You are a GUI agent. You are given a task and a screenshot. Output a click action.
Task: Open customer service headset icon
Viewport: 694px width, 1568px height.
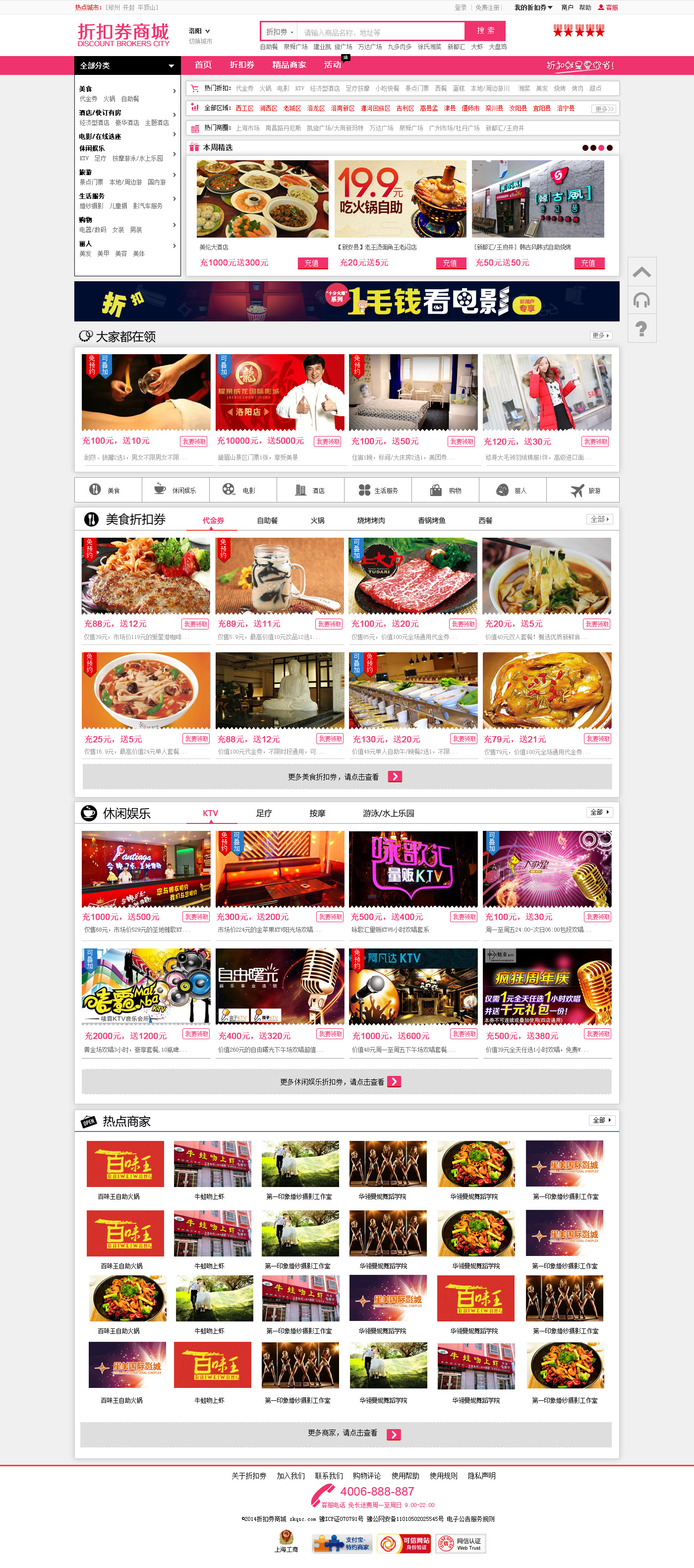(x=641, y=301)
